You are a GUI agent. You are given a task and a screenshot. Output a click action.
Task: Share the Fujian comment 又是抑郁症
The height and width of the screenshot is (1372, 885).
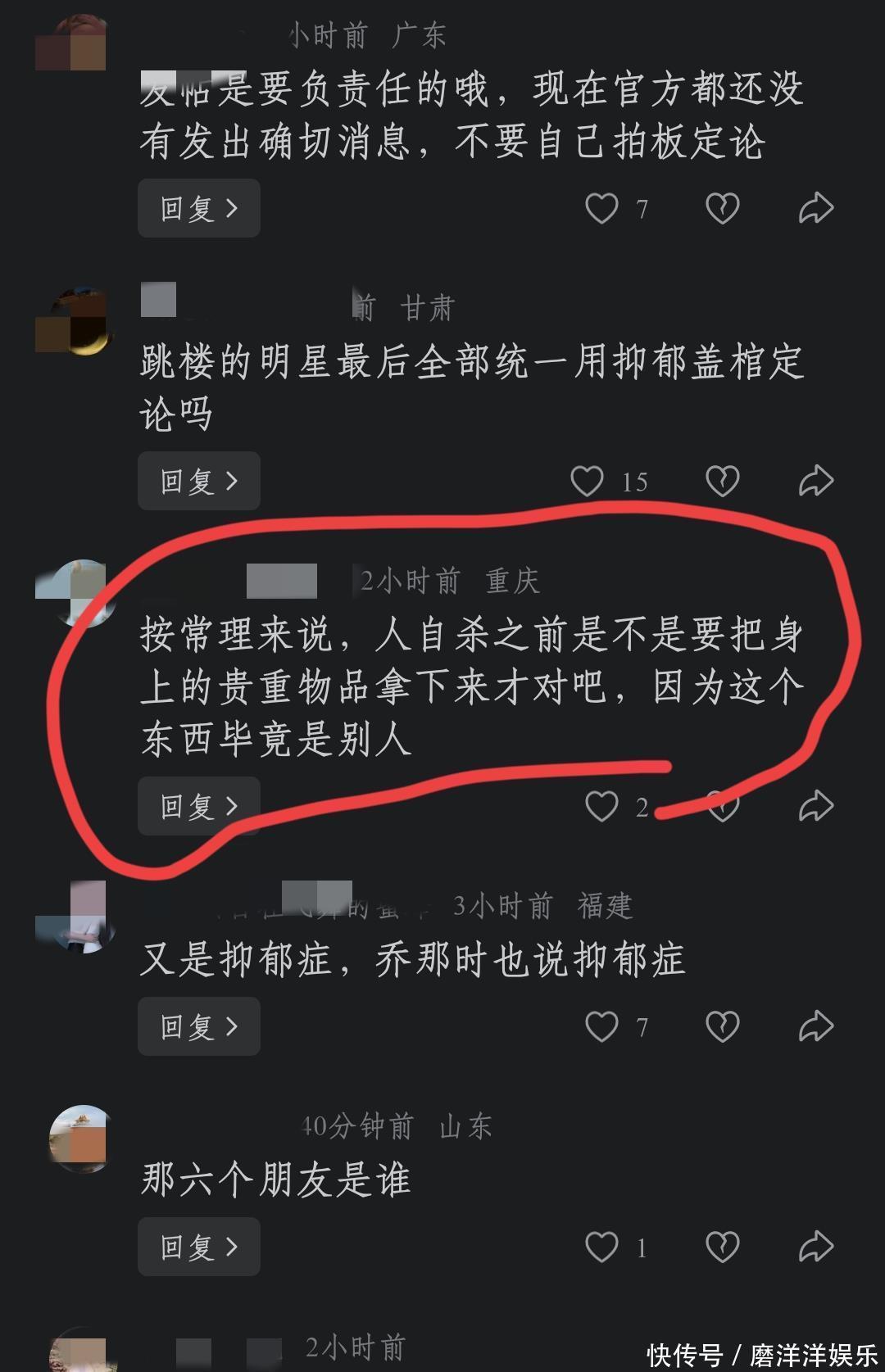click(x=815, y=1026)
